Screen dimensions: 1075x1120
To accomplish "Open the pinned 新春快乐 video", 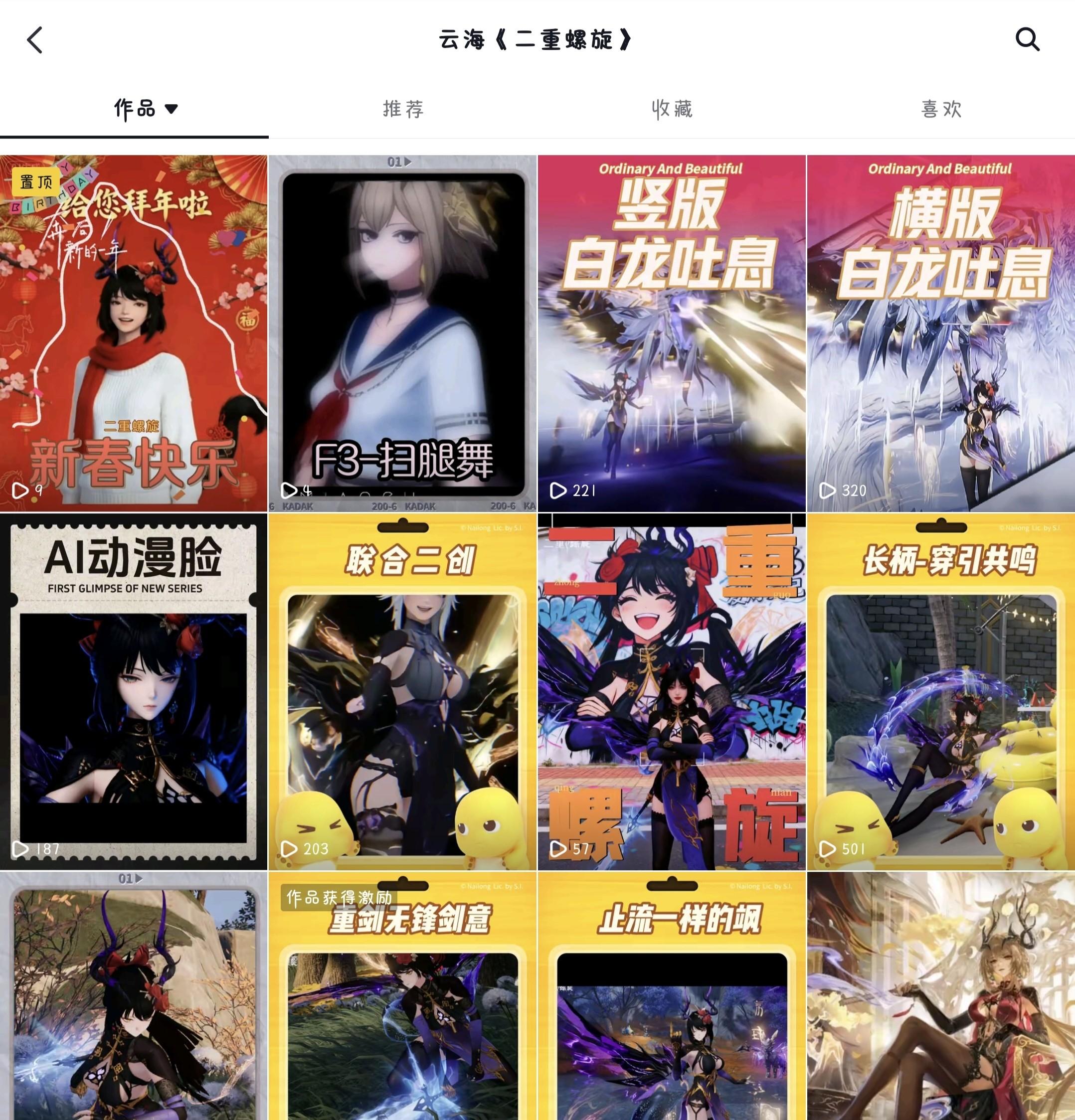I will pyautogui.click(x=134, y=332).
